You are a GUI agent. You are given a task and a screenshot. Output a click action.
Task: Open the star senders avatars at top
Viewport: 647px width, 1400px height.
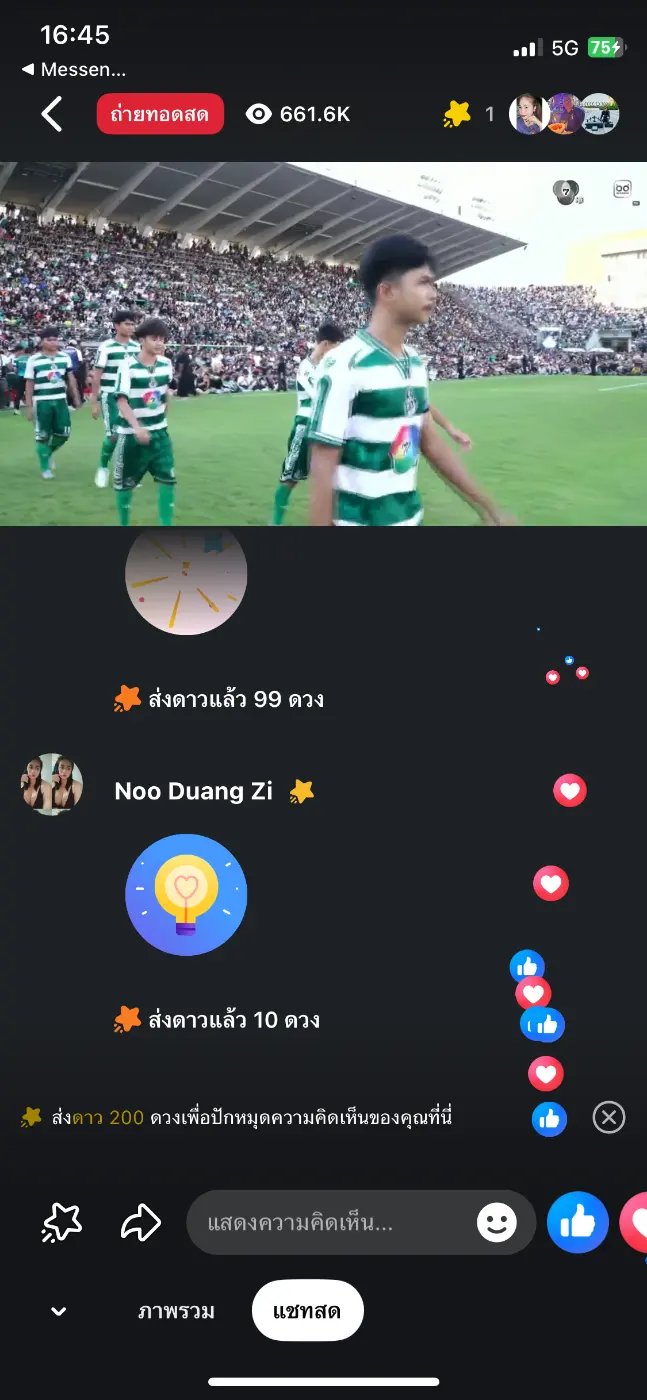564,115
